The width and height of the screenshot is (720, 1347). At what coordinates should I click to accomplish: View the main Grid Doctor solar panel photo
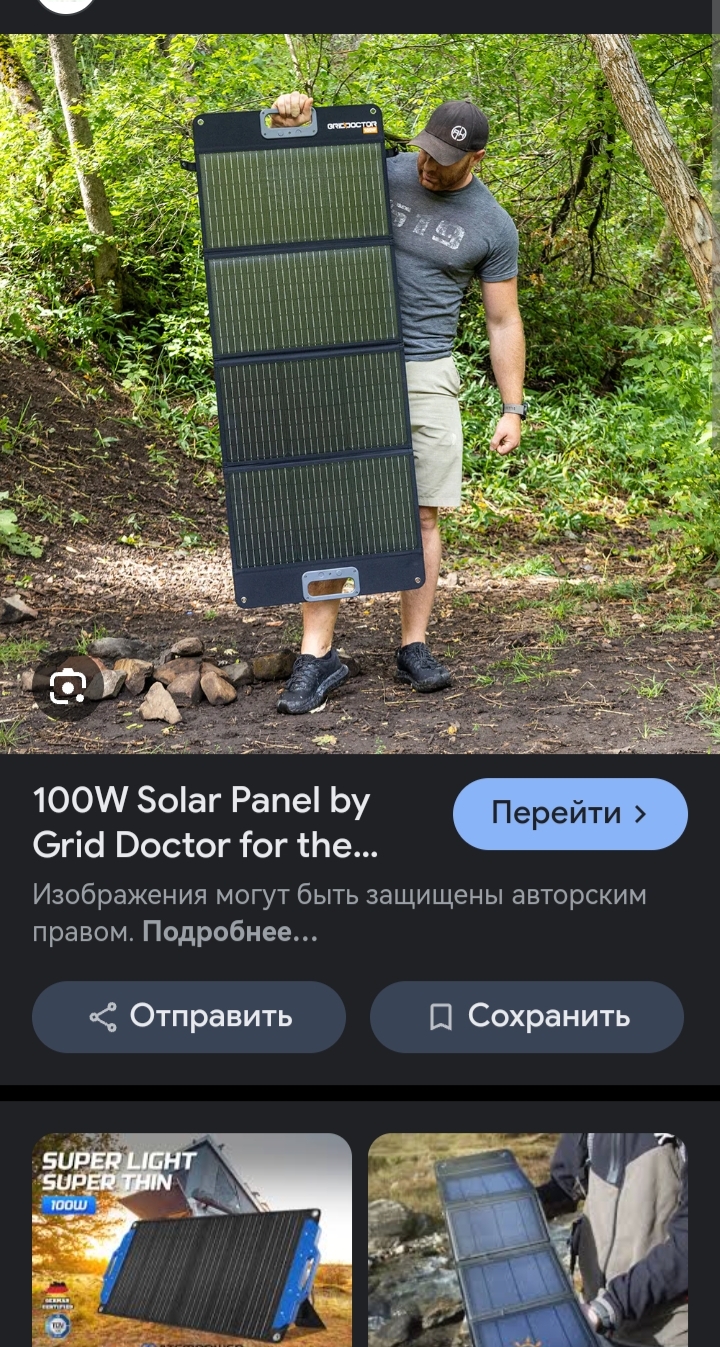pyautogui.click(x=360, y=394)
